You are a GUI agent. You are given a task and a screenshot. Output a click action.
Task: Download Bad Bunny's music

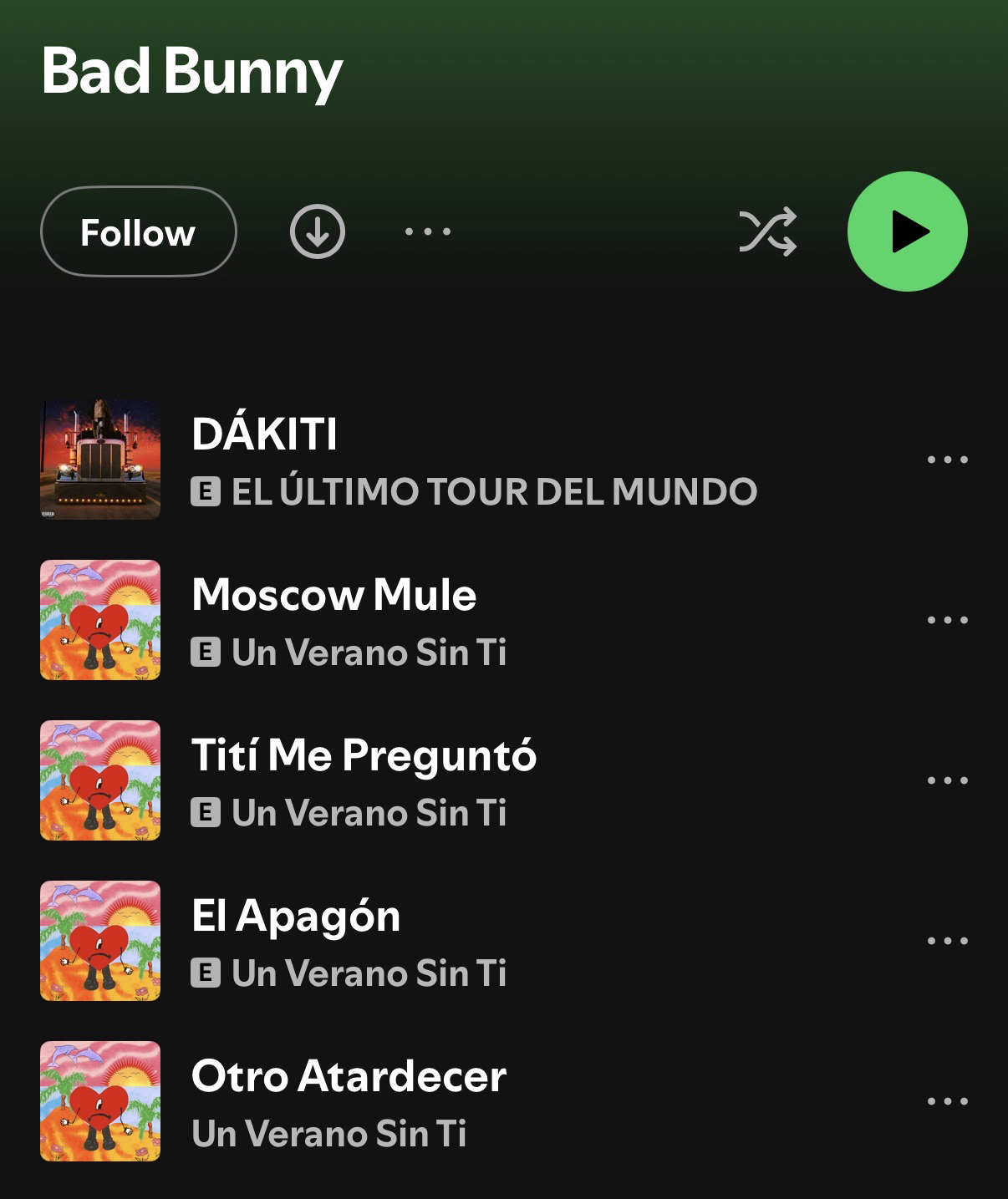(318, 231)
